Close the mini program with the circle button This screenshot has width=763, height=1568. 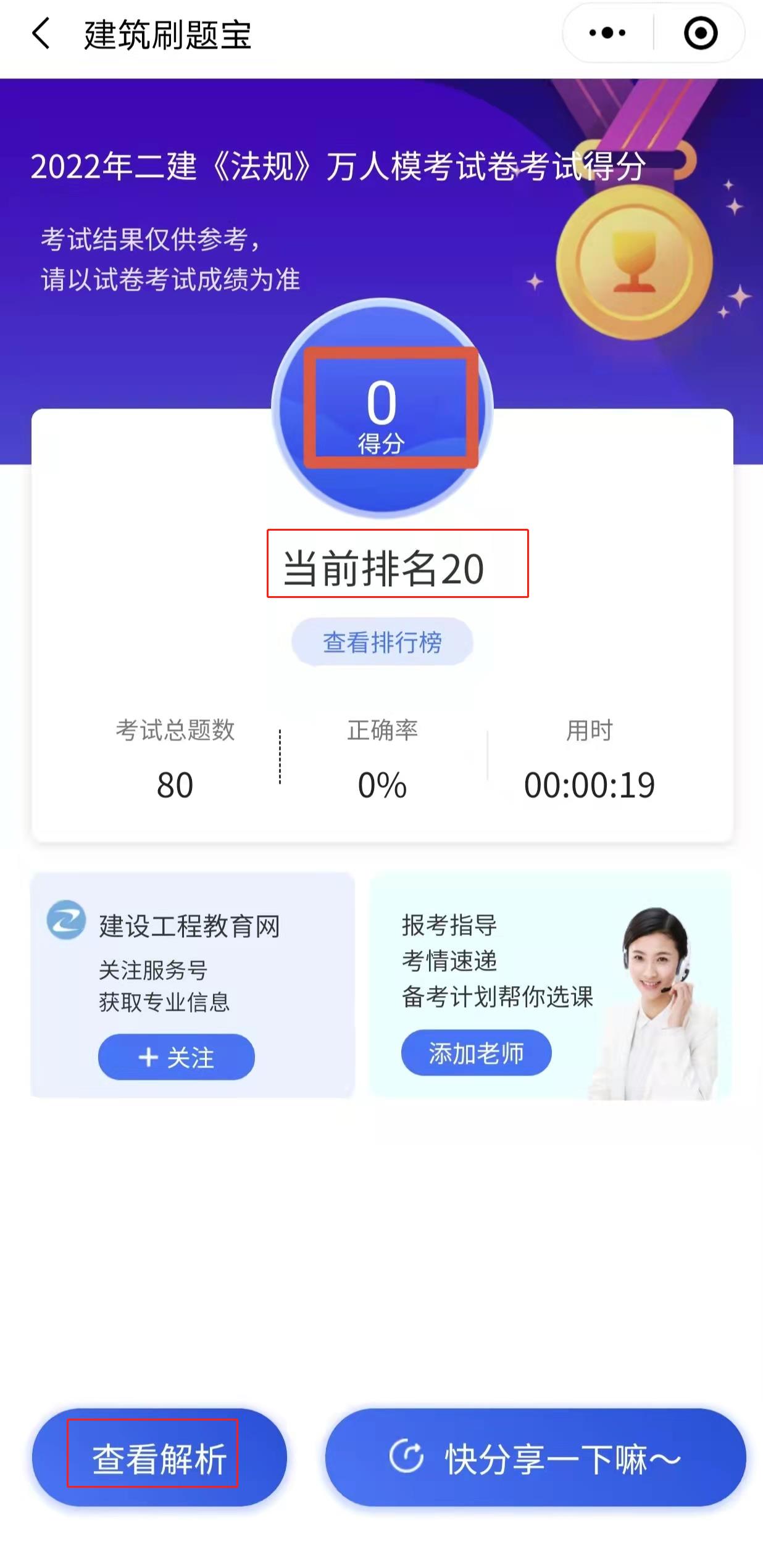pyautogui.click(x=701, y=33)
